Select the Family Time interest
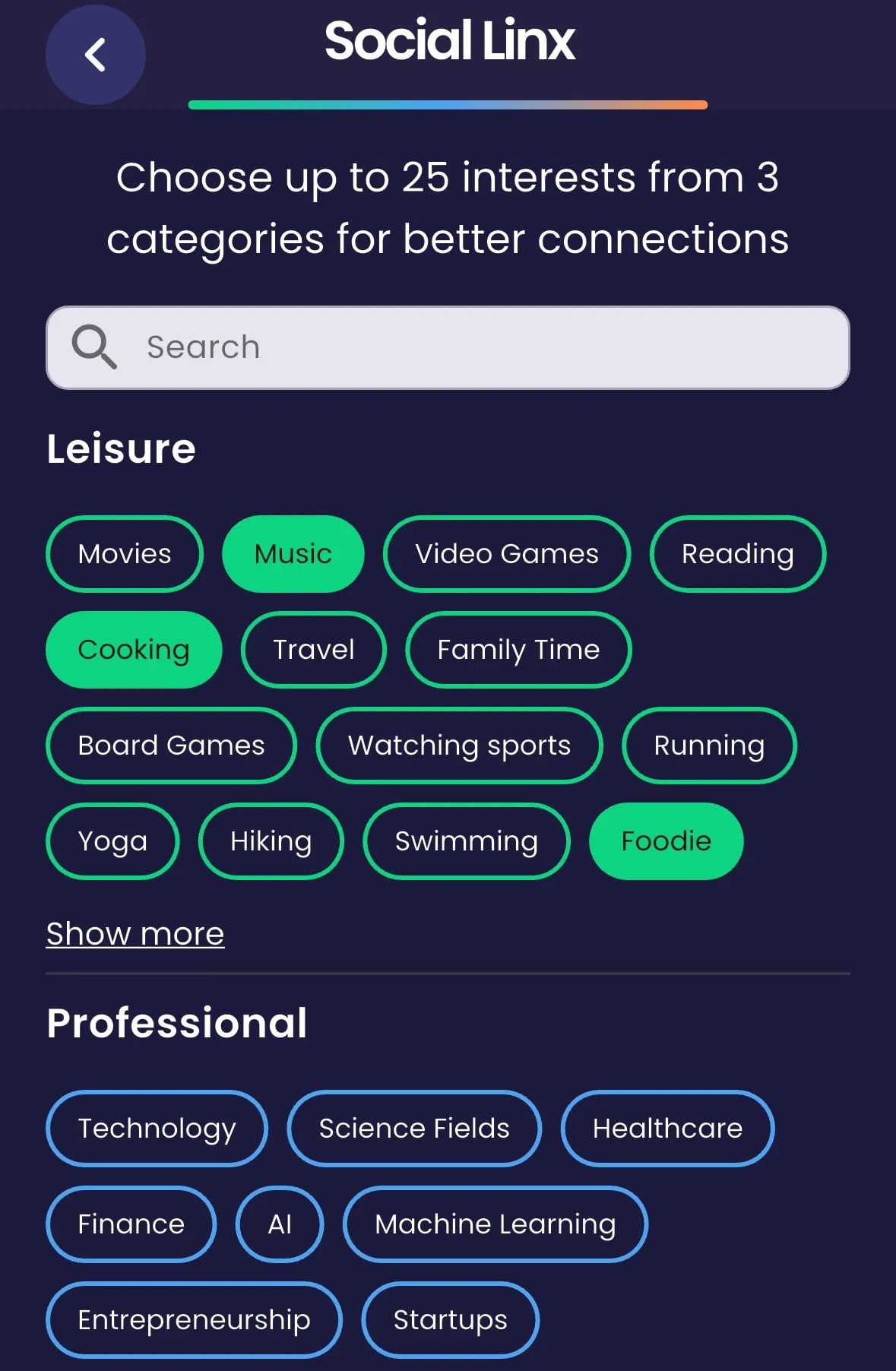This screenshot has height=1371, width=896. coord(518,650)
